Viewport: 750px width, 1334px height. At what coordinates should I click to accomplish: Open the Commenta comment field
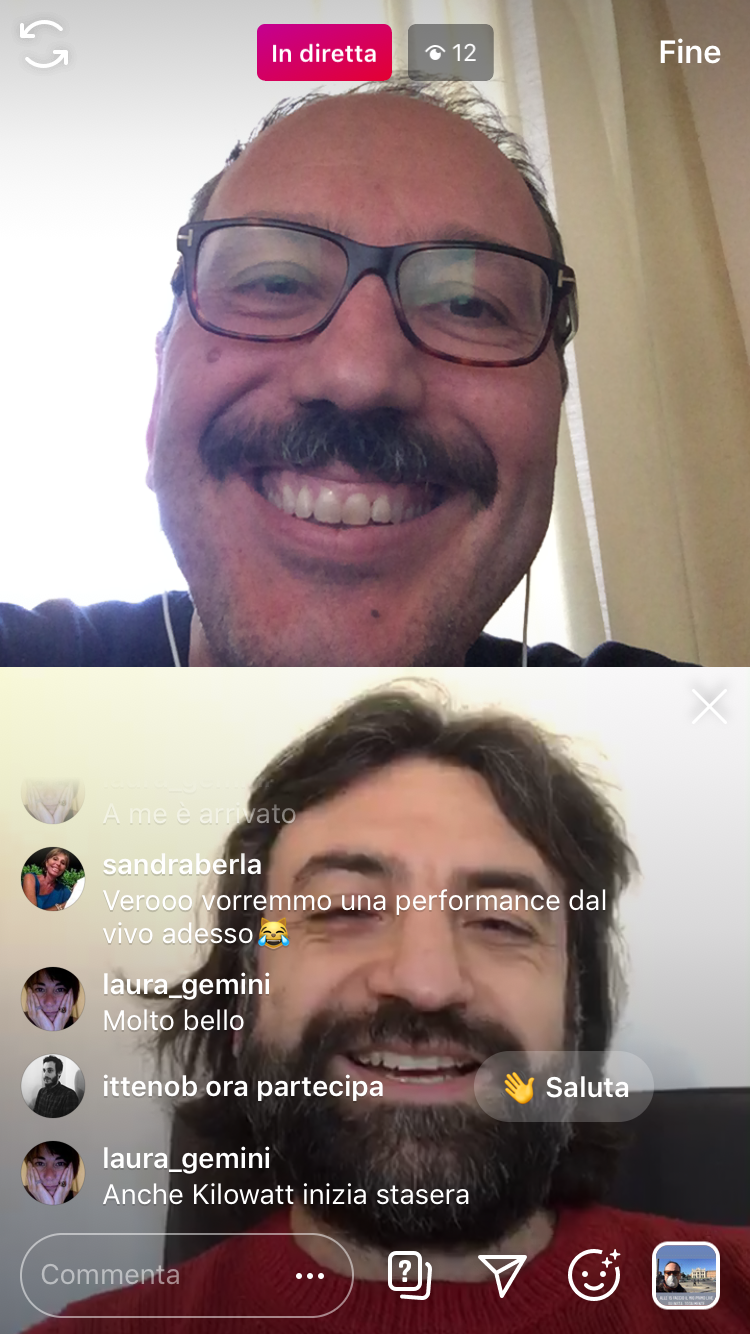click(150, 1275)
